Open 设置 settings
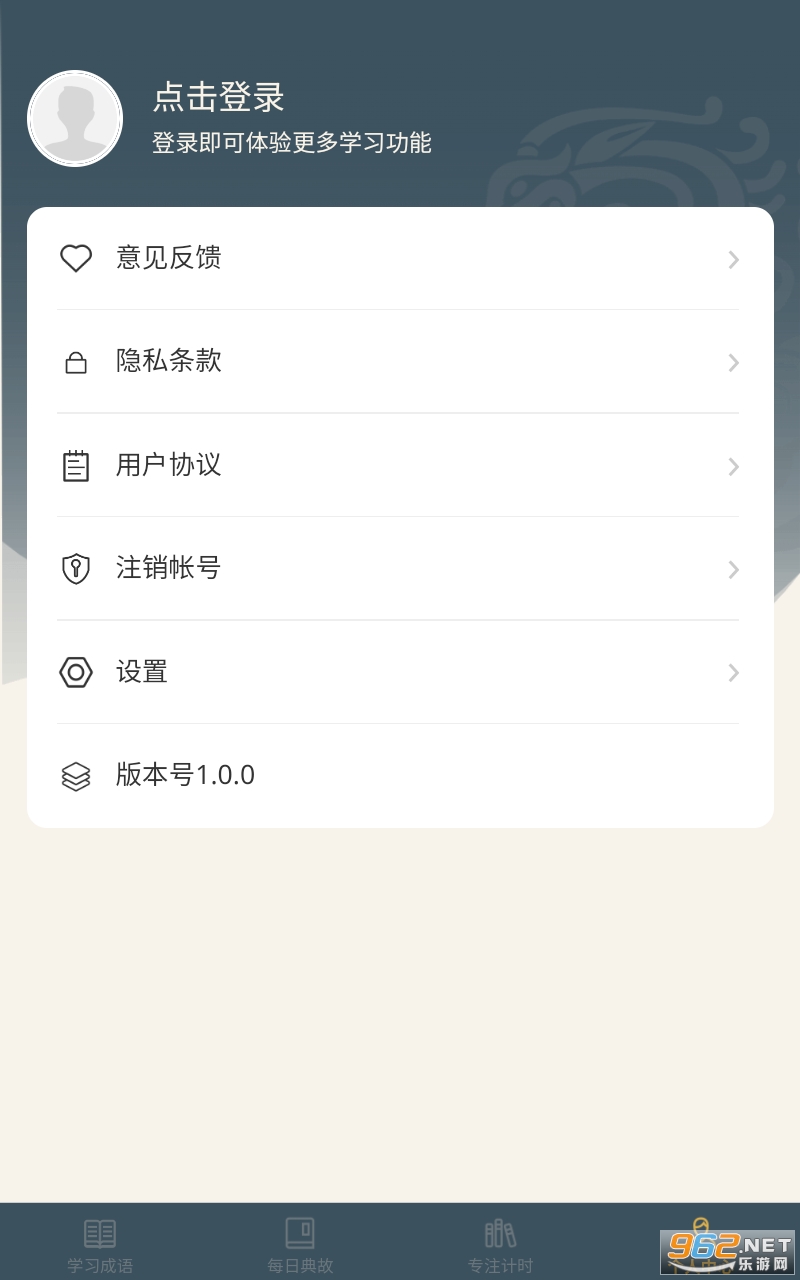 398,672
